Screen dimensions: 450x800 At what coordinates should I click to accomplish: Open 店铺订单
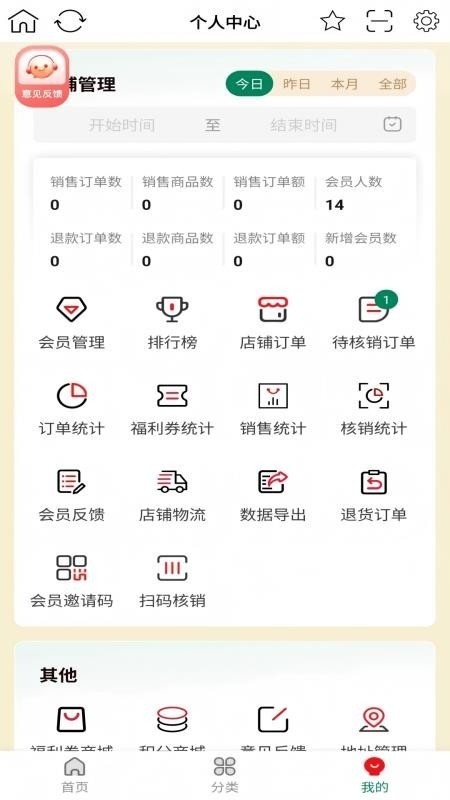[x=272, y=323]
